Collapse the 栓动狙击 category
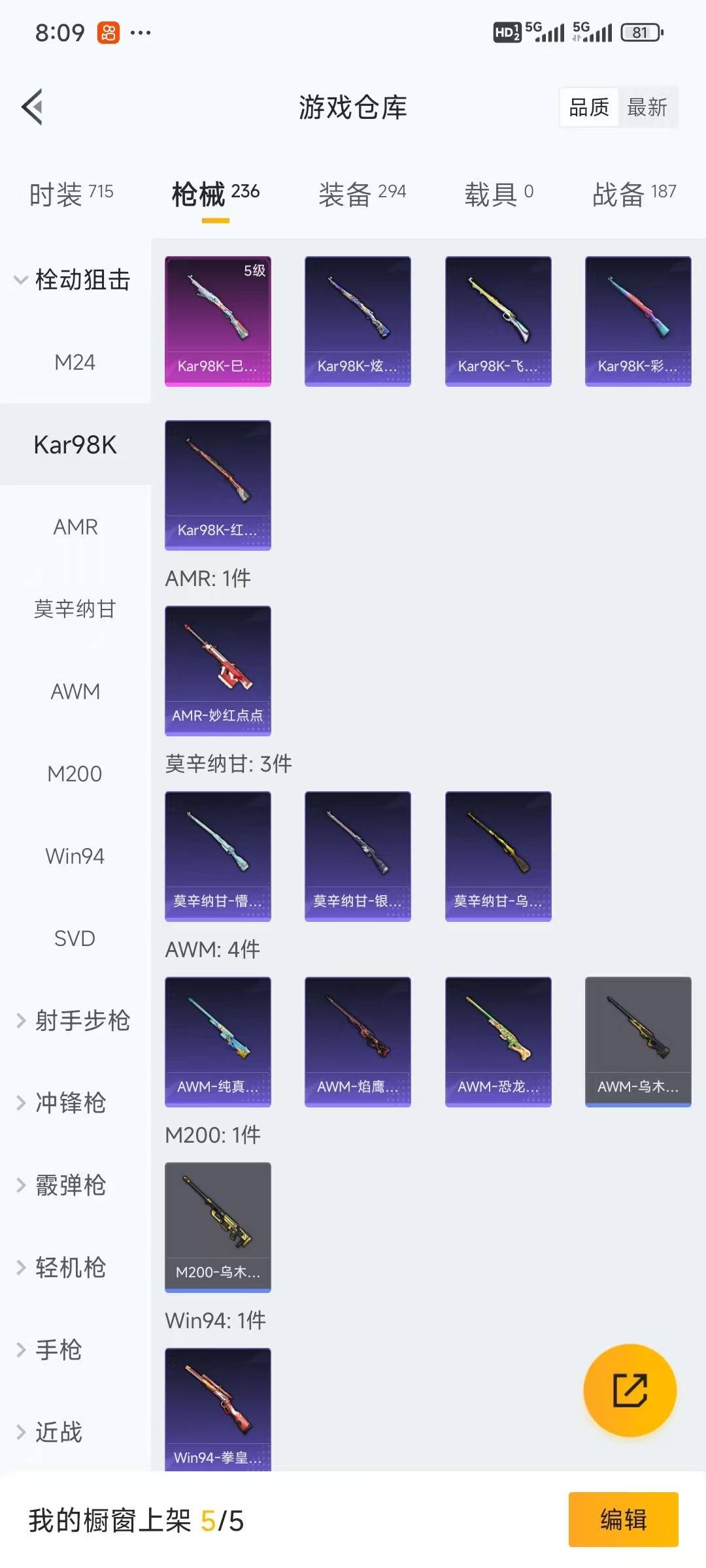The width and height of the screenshot is (706, 1568). (72, 280)
